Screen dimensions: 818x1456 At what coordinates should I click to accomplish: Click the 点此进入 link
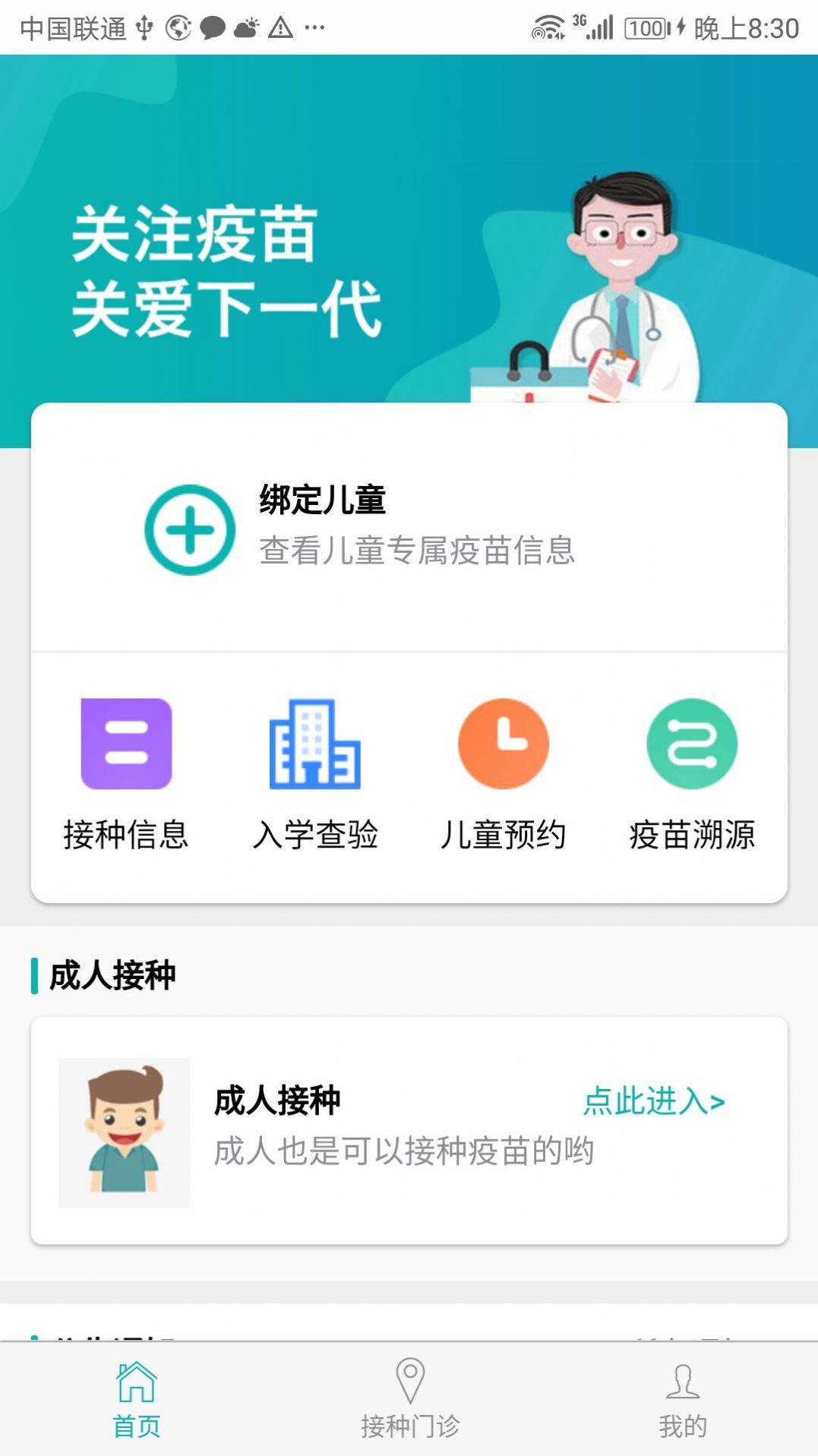pos(652,1099)
